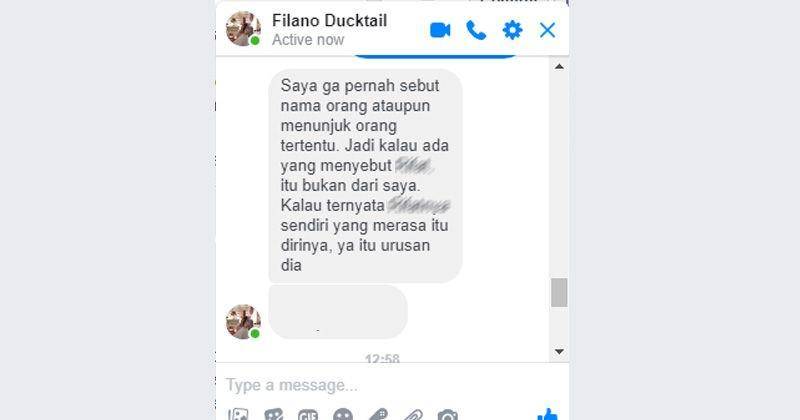Open Filano Ducktail's profile name

pyautogui.click(x=329, y=21)
